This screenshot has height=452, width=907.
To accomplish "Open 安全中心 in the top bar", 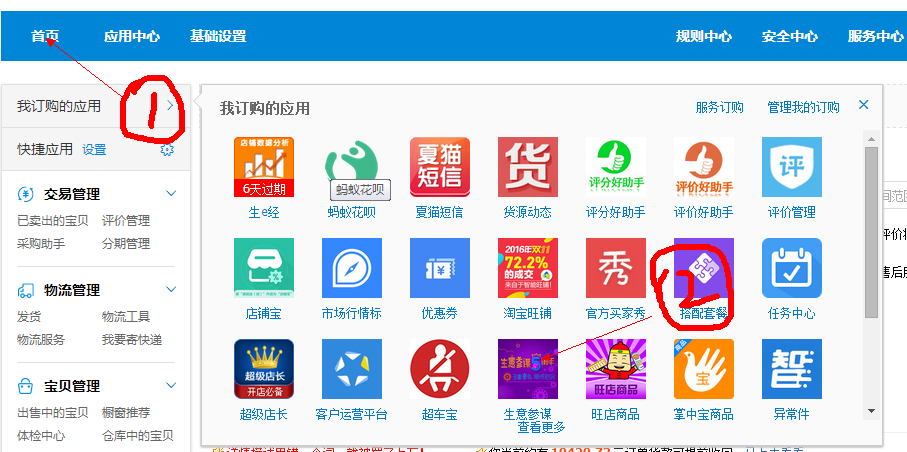I will 789,36.
